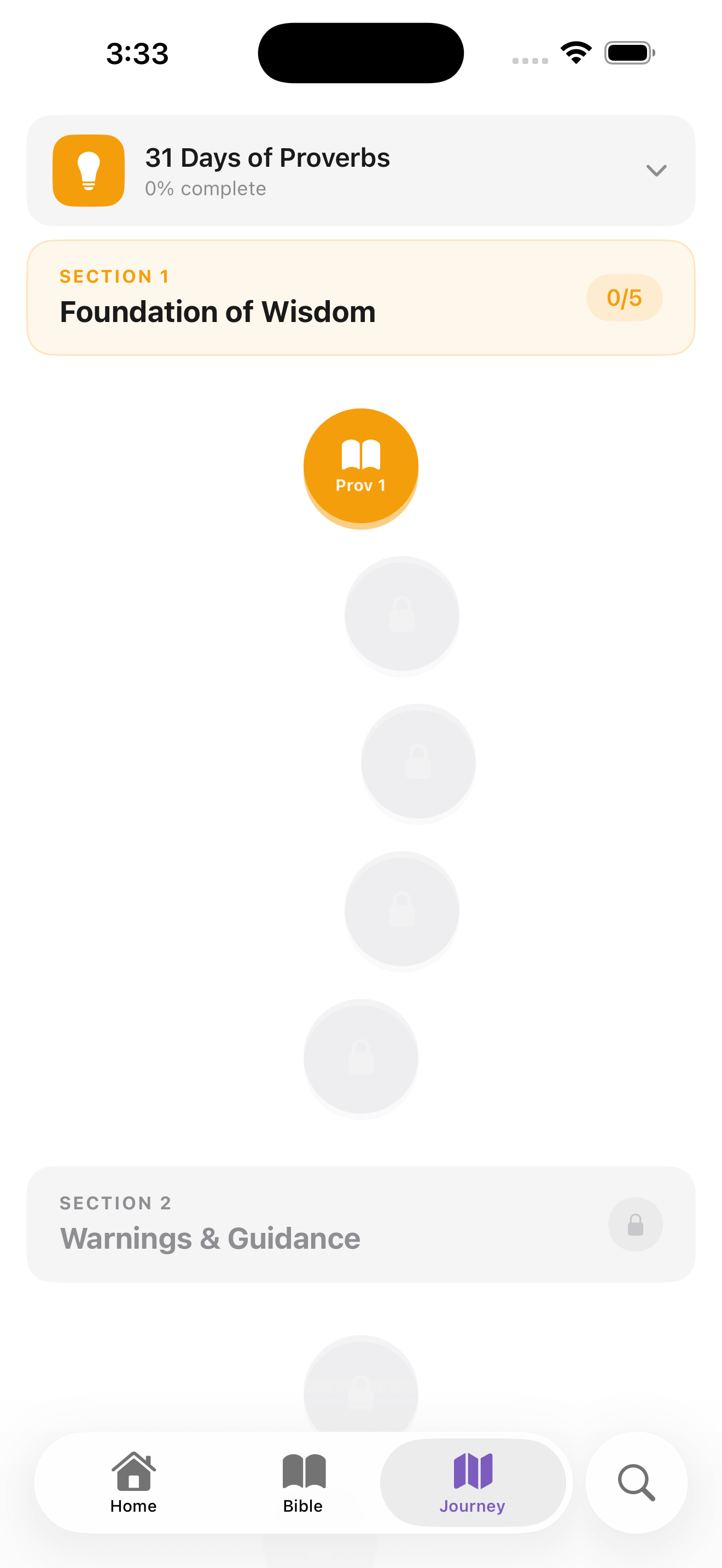Screen dimensions: 722x1568
Task: Open the Prov 1 lesson
Action: pos(360,466)
